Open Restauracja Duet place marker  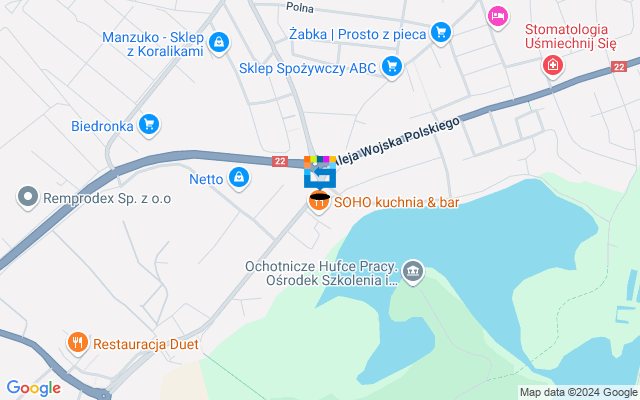(x=79, y=343)
